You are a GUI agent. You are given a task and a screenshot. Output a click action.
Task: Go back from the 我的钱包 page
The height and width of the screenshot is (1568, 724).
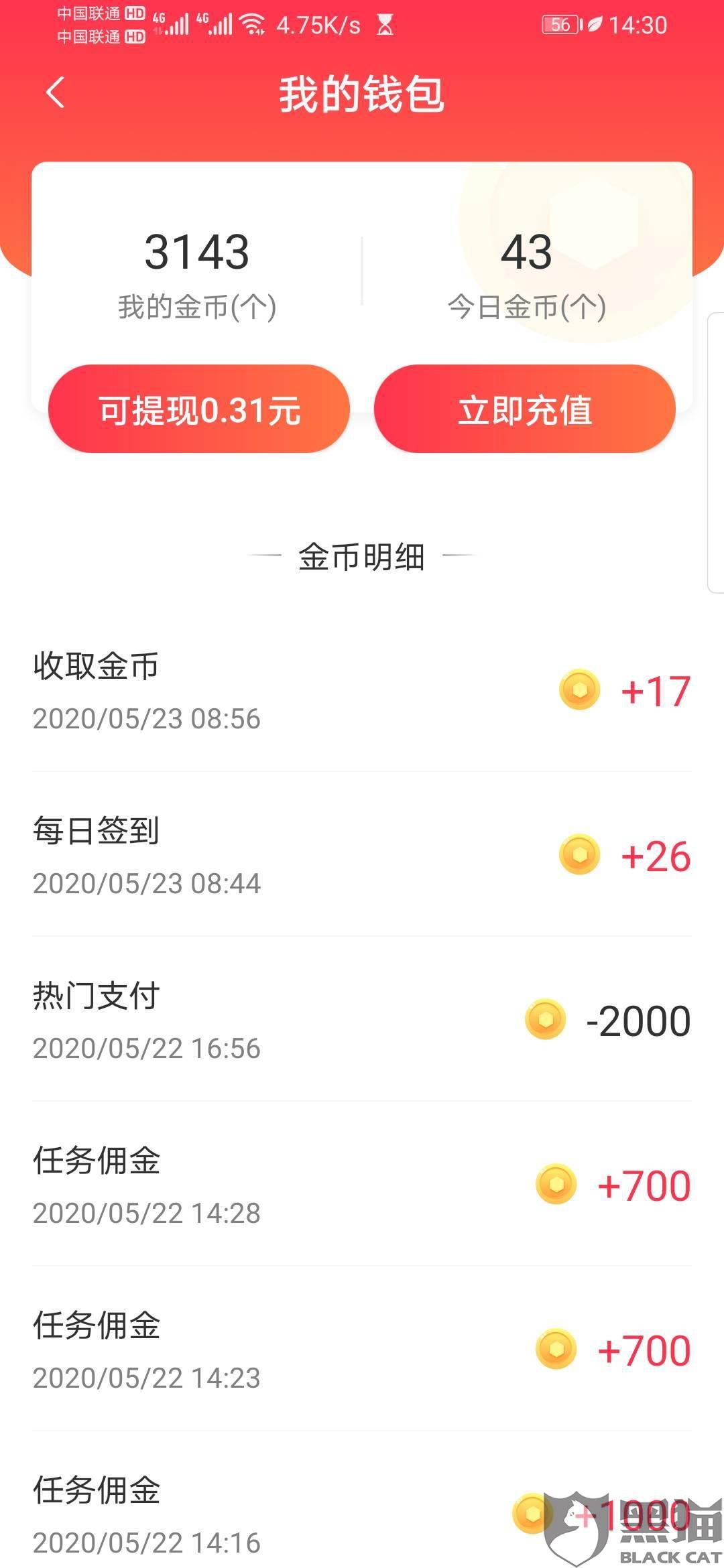[56, 92]
